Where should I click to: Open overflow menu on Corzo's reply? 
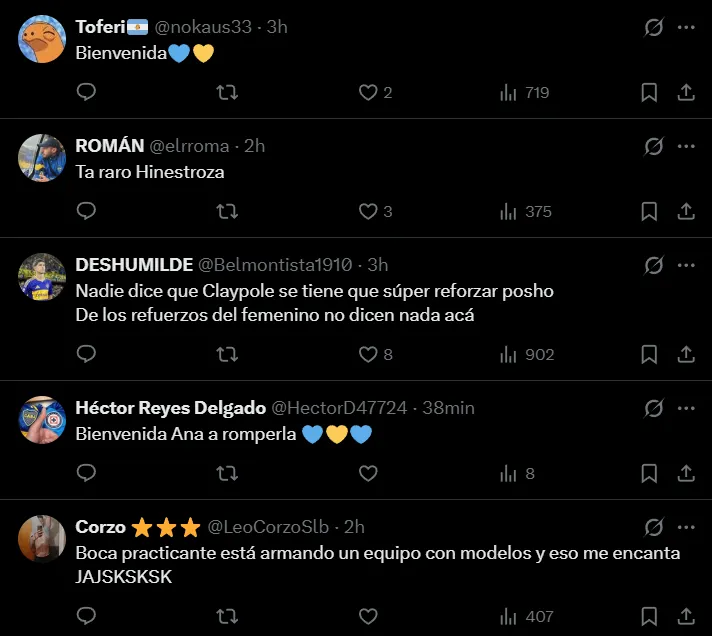tap(686, 527)
